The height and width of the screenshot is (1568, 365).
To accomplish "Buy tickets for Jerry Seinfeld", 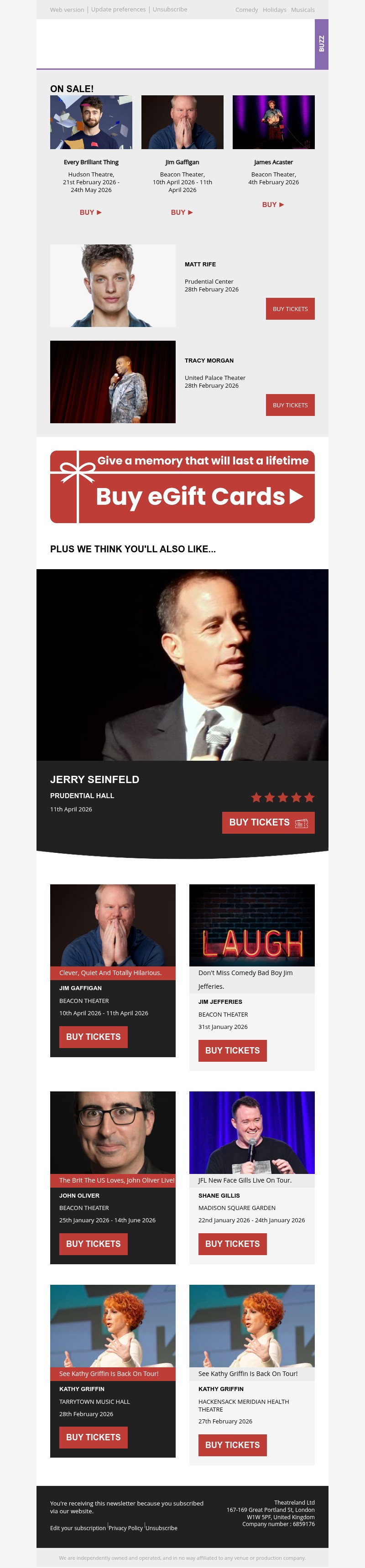I will (x=268, y=822).
